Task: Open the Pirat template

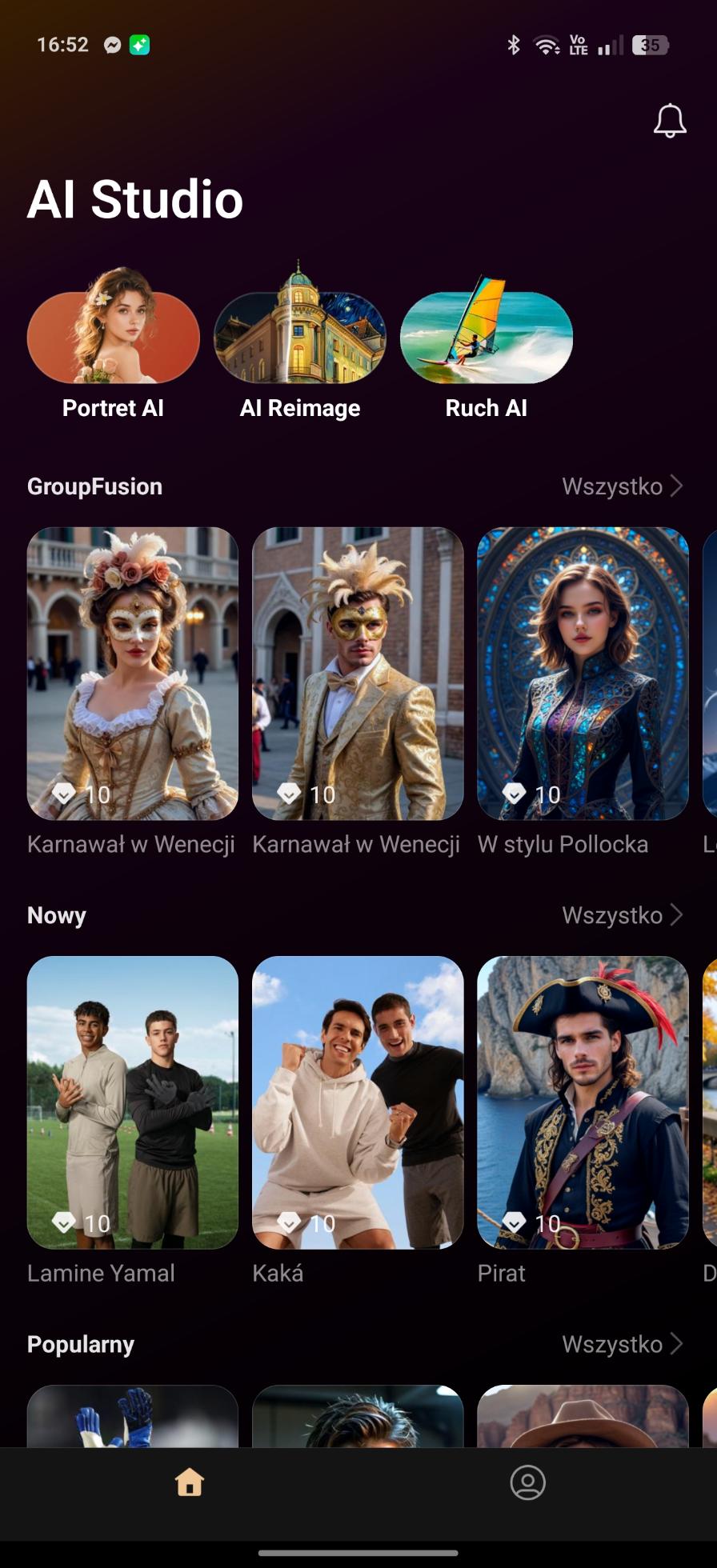Action: coord(583,1102)
